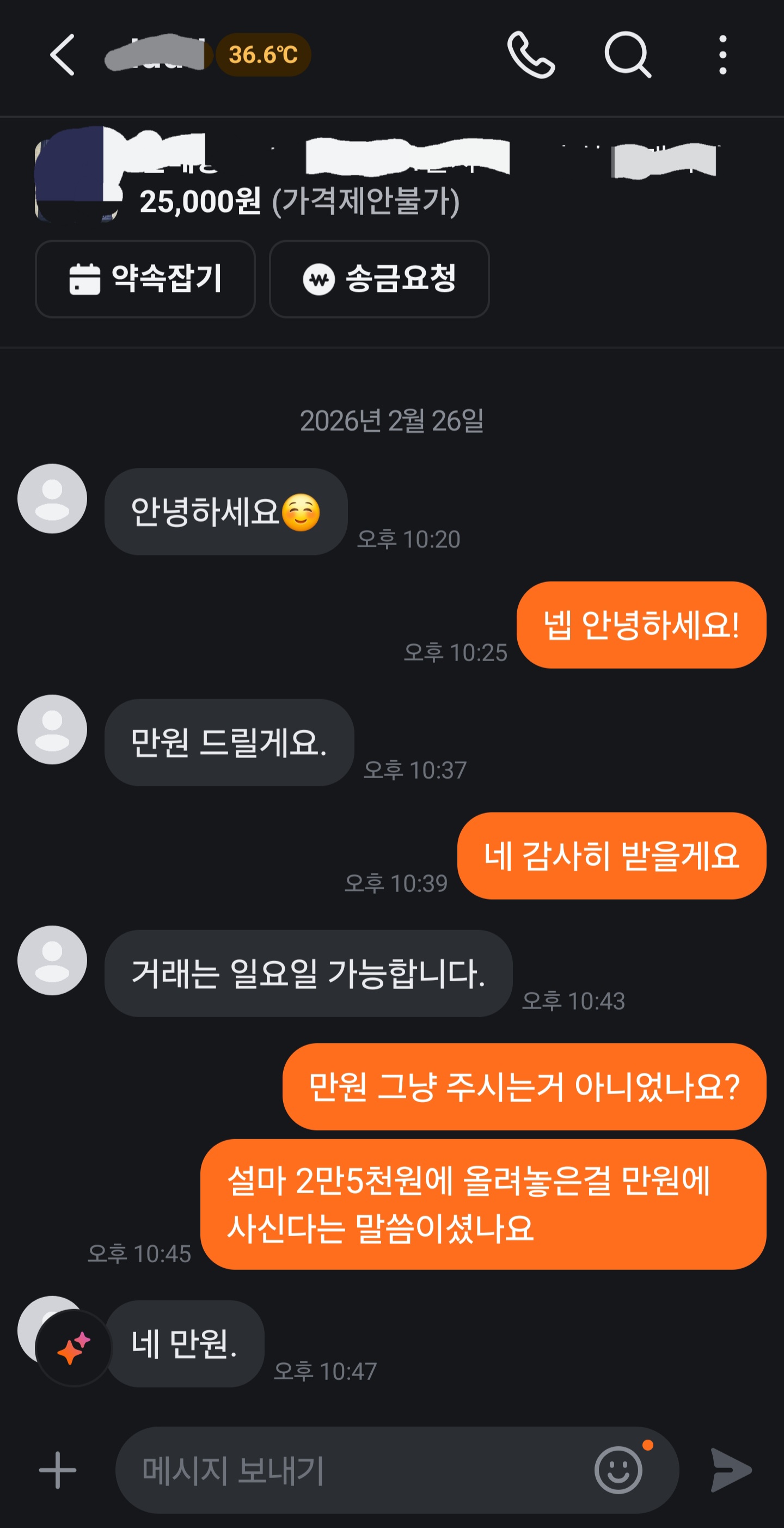
Task: Open the 36.6°C manner temperature badge
Action: (264, 54)
